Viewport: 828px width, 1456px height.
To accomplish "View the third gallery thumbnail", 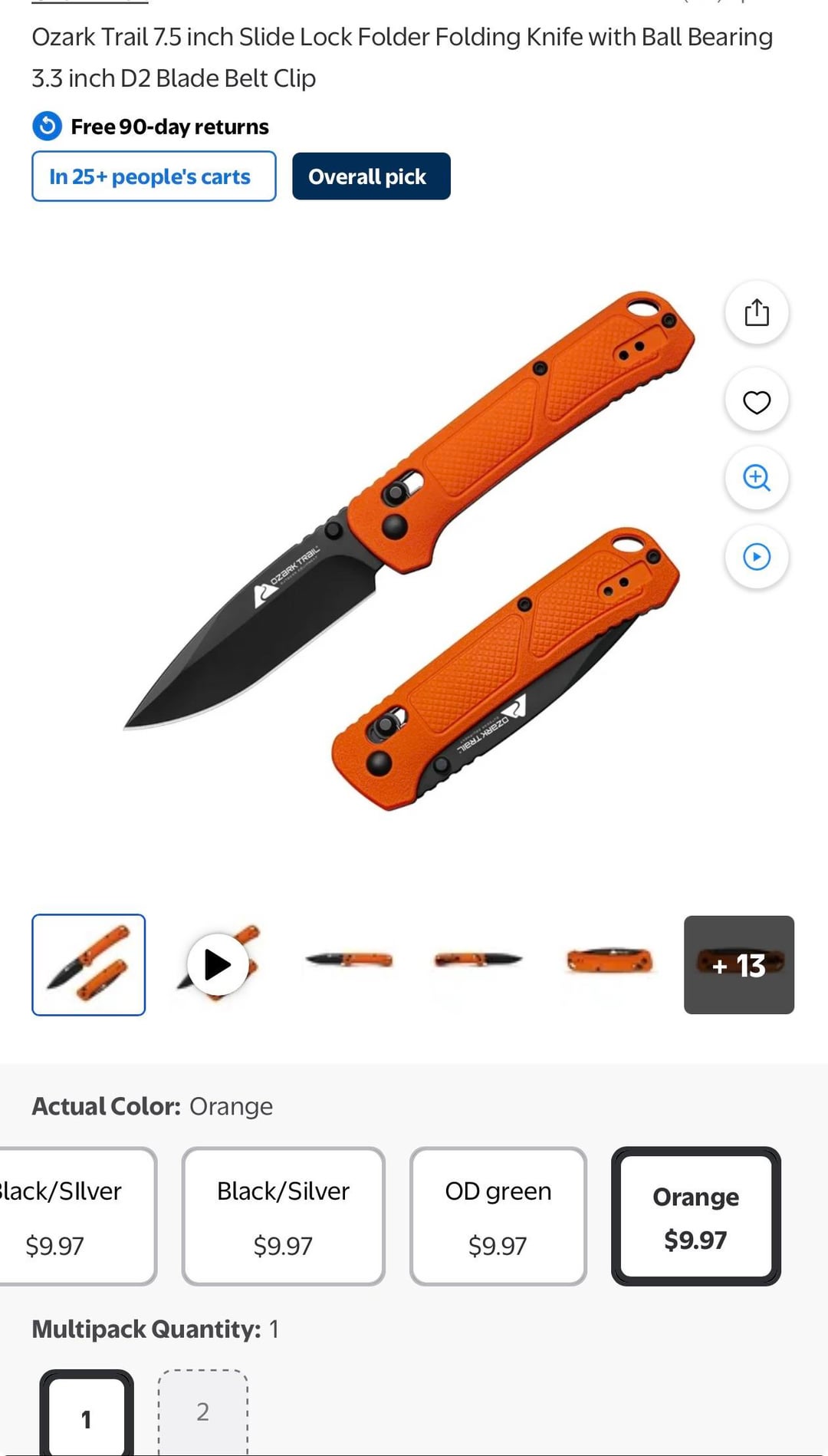I will pos(348,960).
